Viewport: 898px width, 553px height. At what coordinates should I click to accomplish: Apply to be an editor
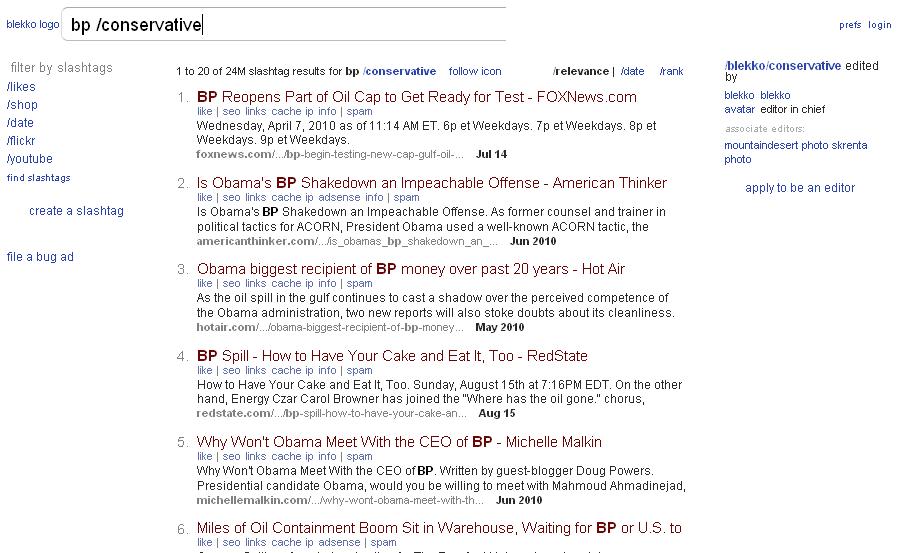click(800, 188)
